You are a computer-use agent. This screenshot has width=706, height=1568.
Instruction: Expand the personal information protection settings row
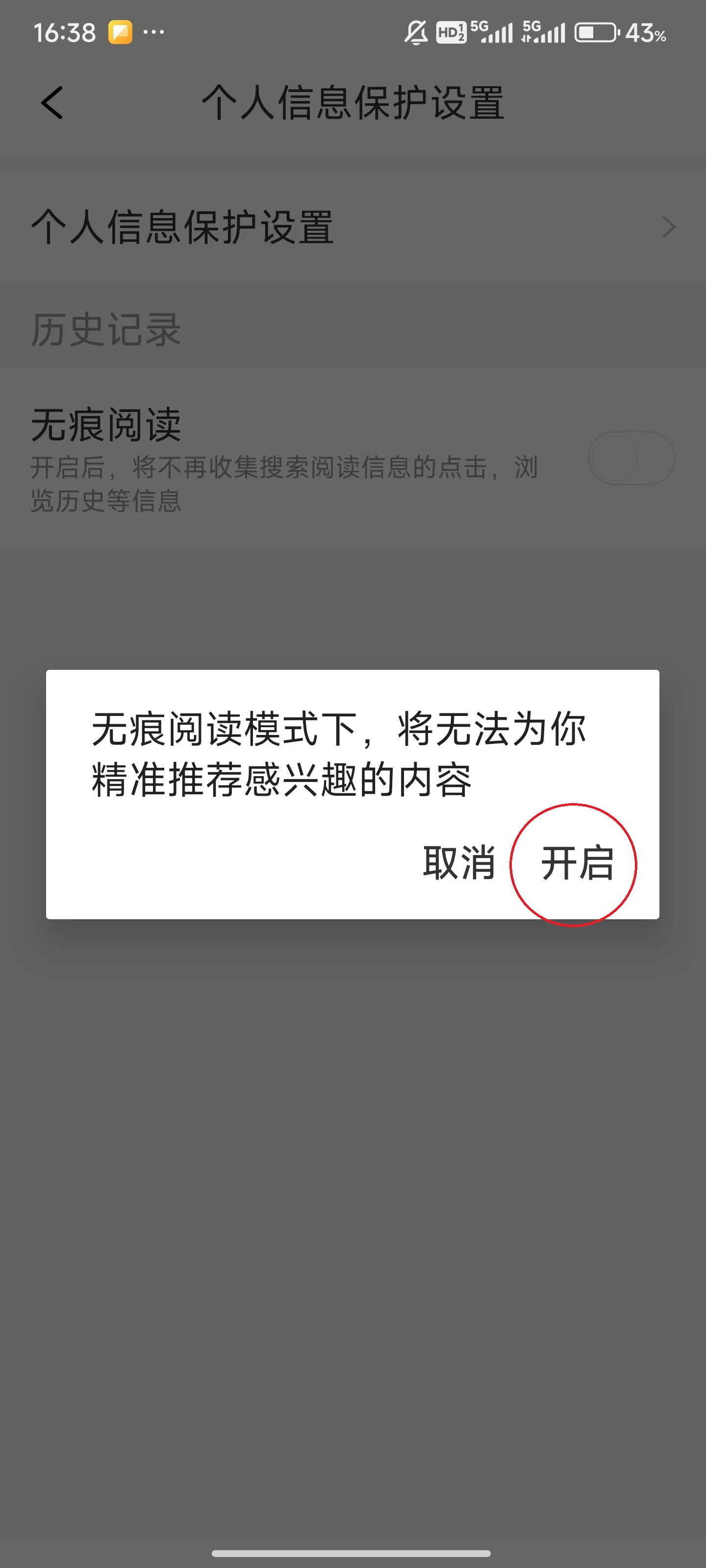pos(353,227)
